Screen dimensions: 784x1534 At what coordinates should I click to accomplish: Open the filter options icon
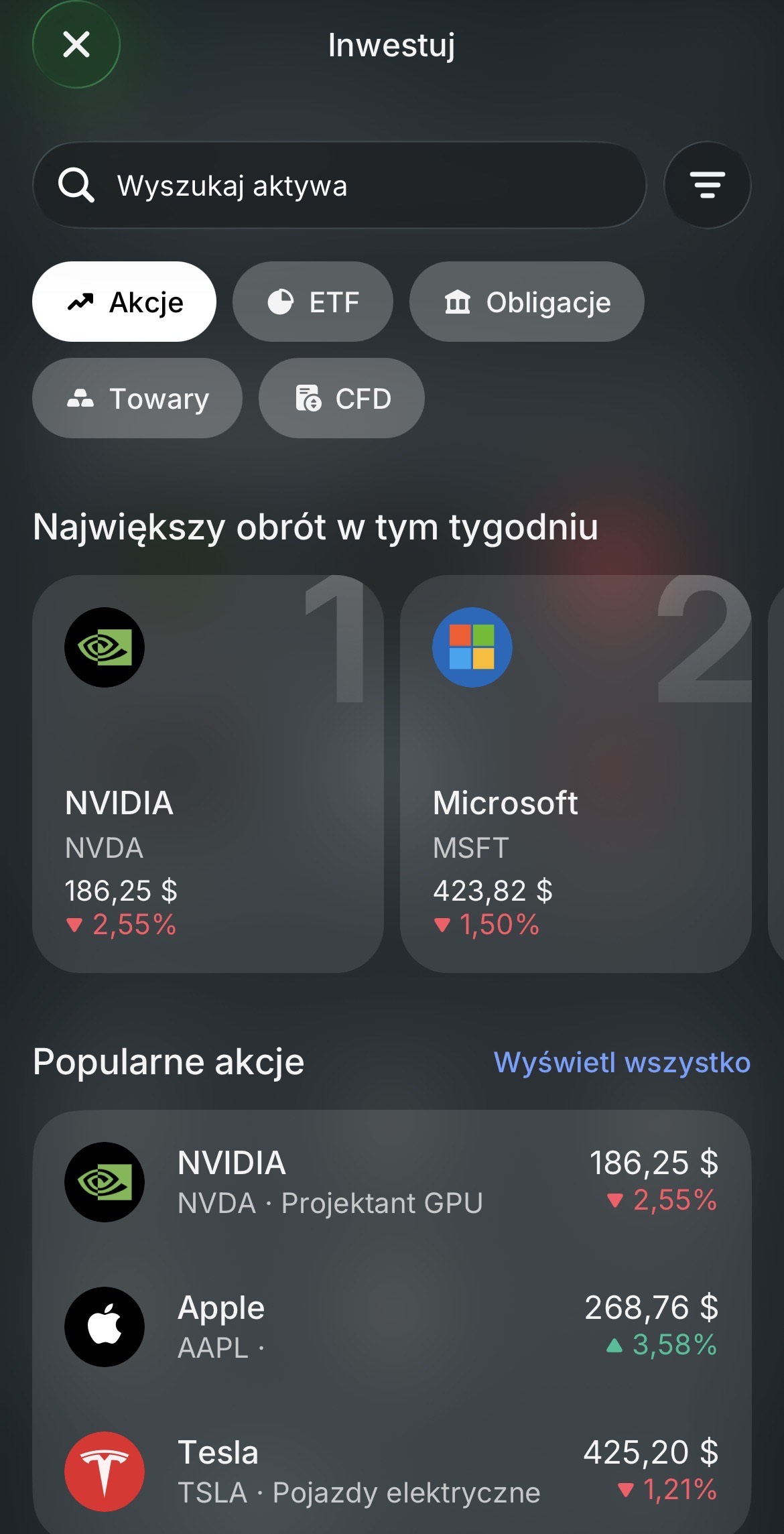click(x=707, y=185)
